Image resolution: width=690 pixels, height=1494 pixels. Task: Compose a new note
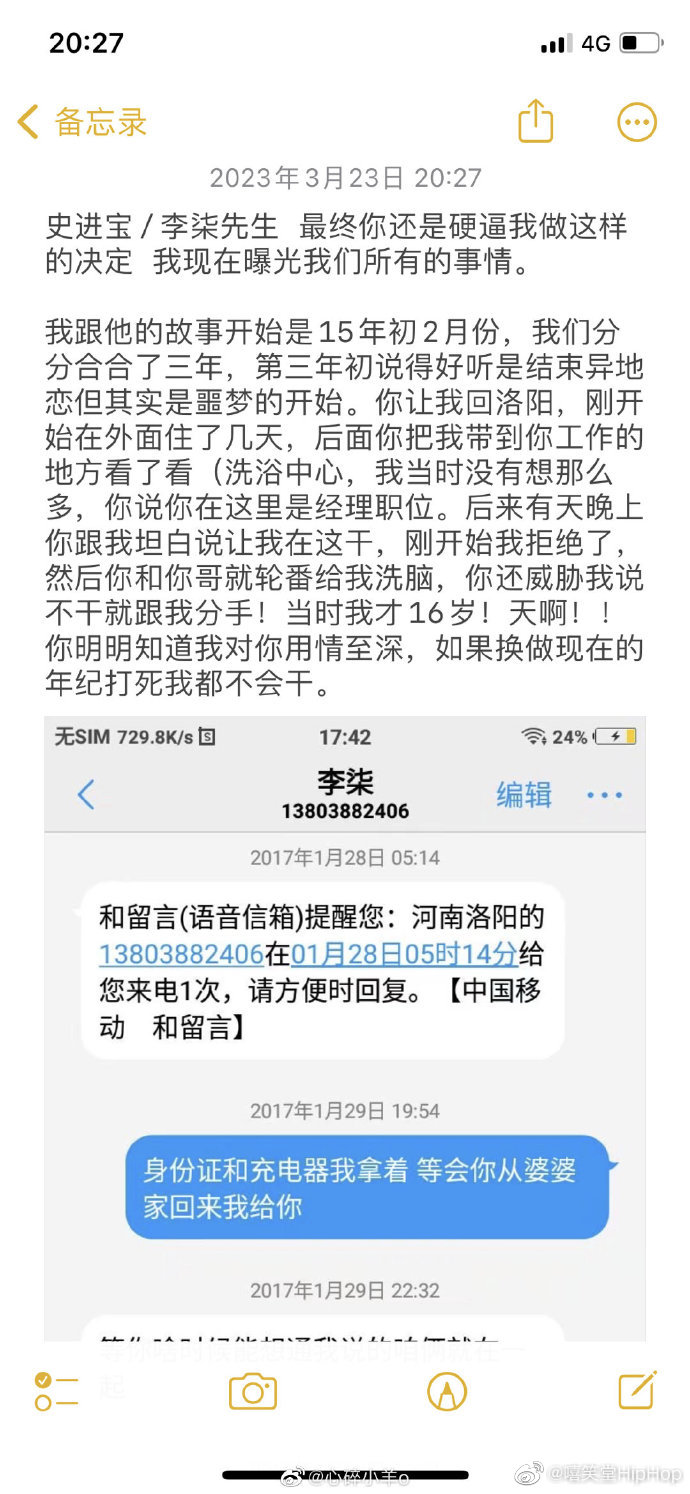point(637,1389)
